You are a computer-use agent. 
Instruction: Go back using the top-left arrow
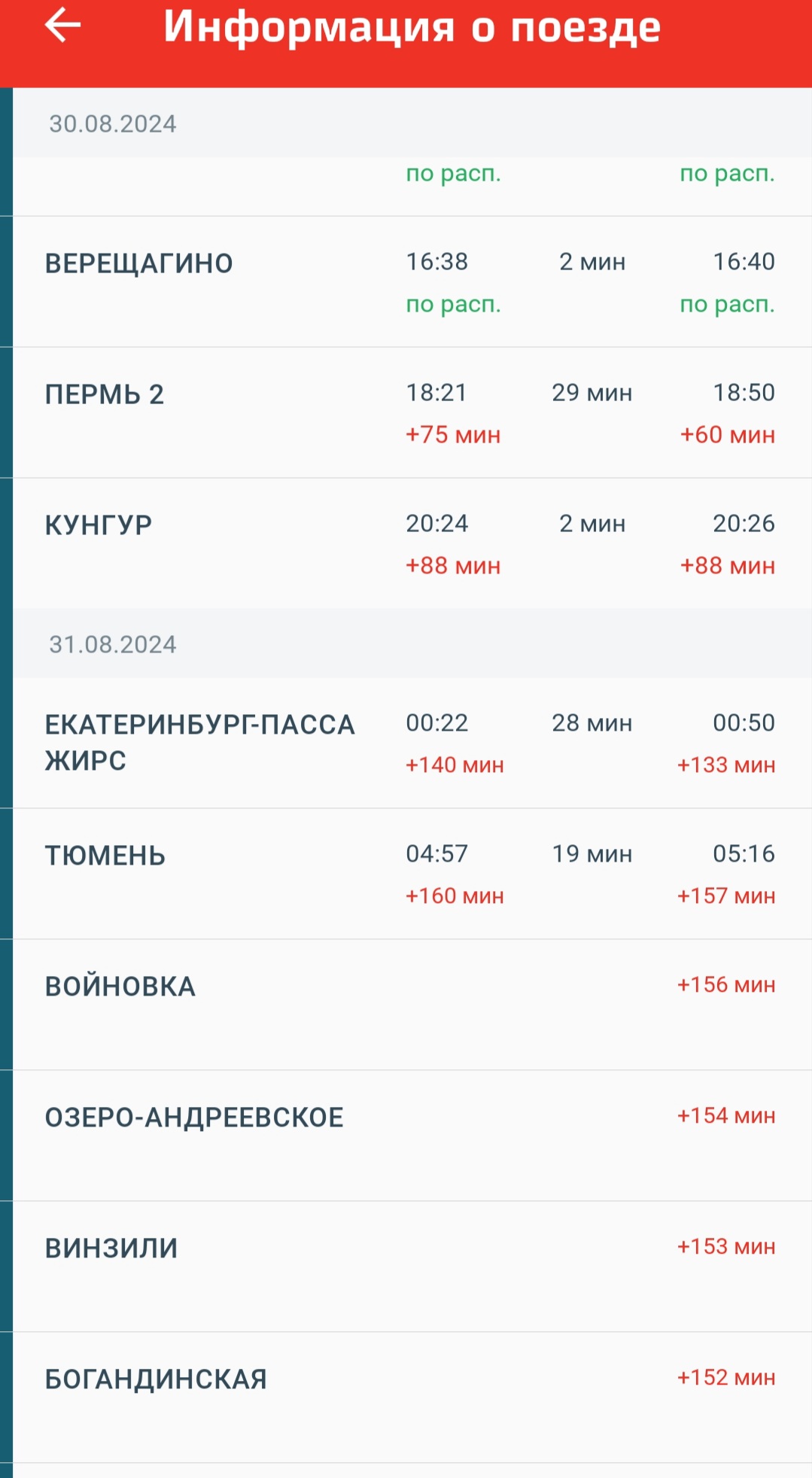[x=62, y=26]
